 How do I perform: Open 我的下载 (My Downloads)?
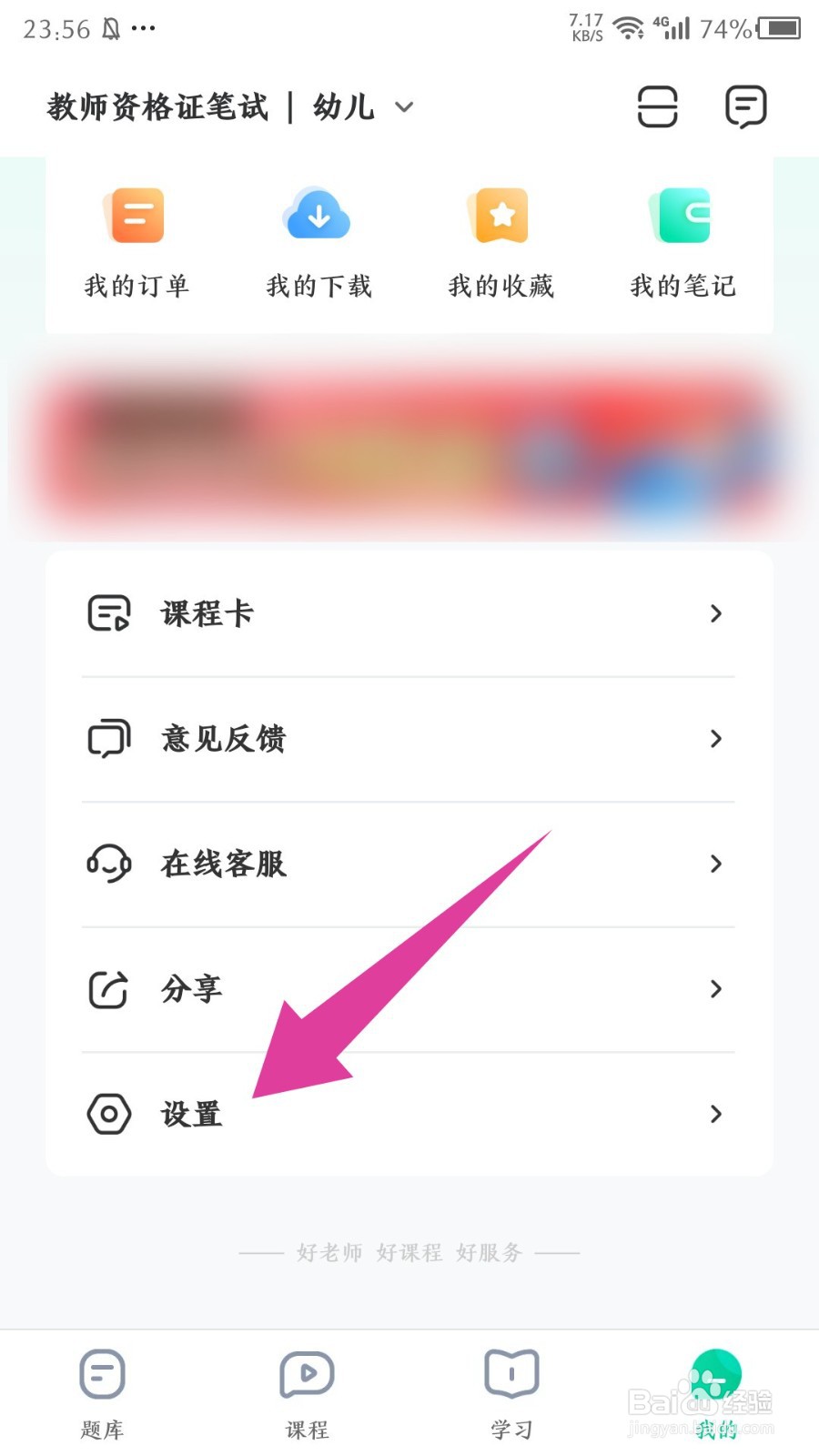pos(318,241)
